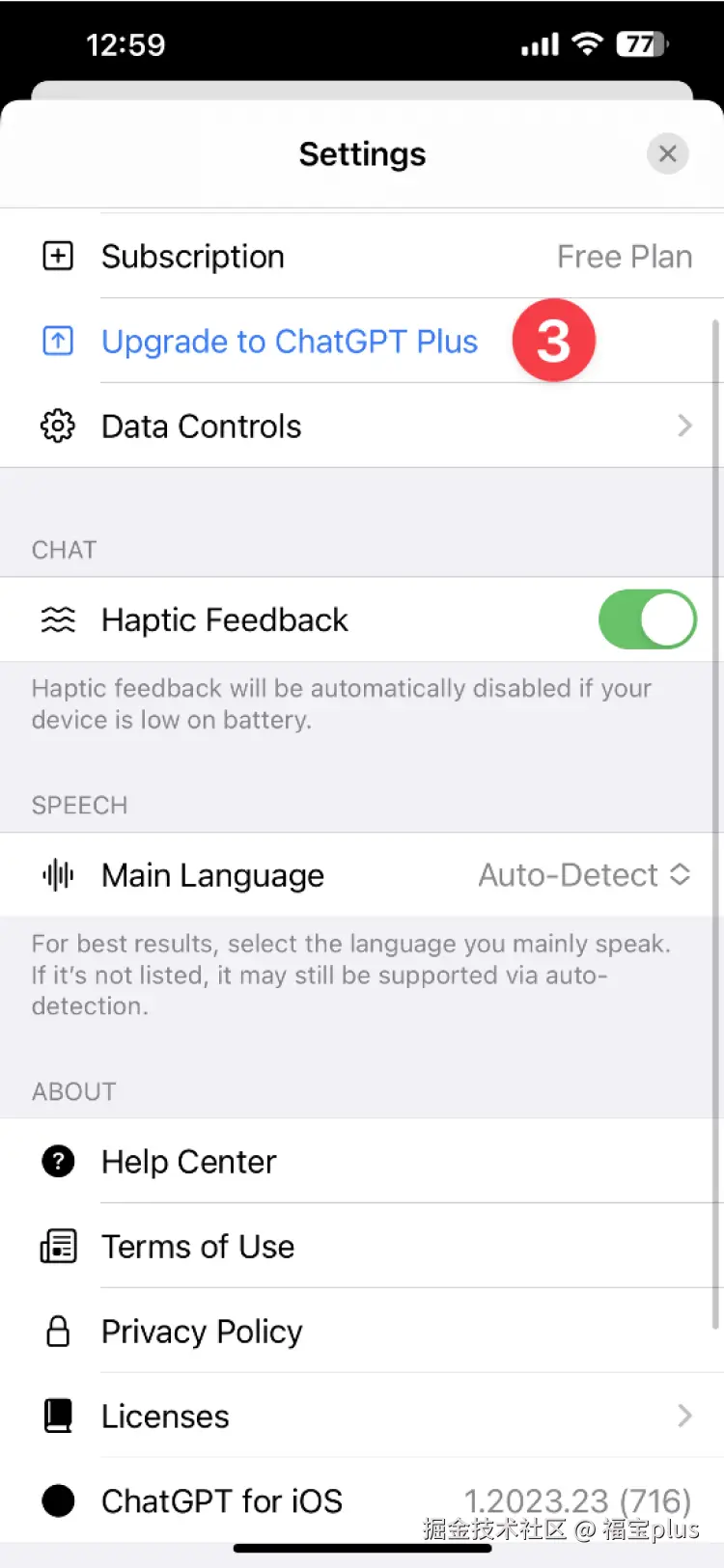The image size is (724, 1568).
Task: Select the Upgrade arrow icon
Action: pos(58,341)
